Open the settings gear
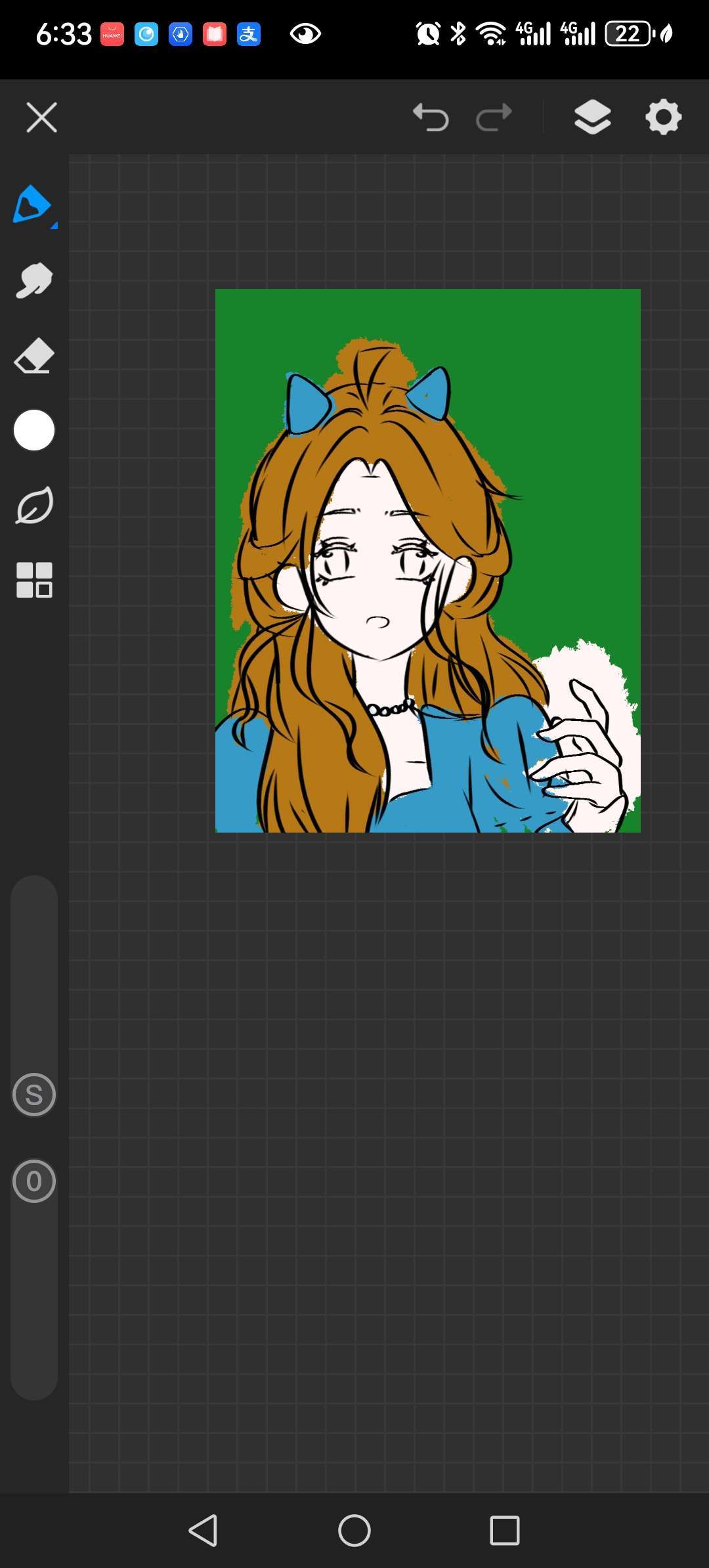 pos(663,118)
